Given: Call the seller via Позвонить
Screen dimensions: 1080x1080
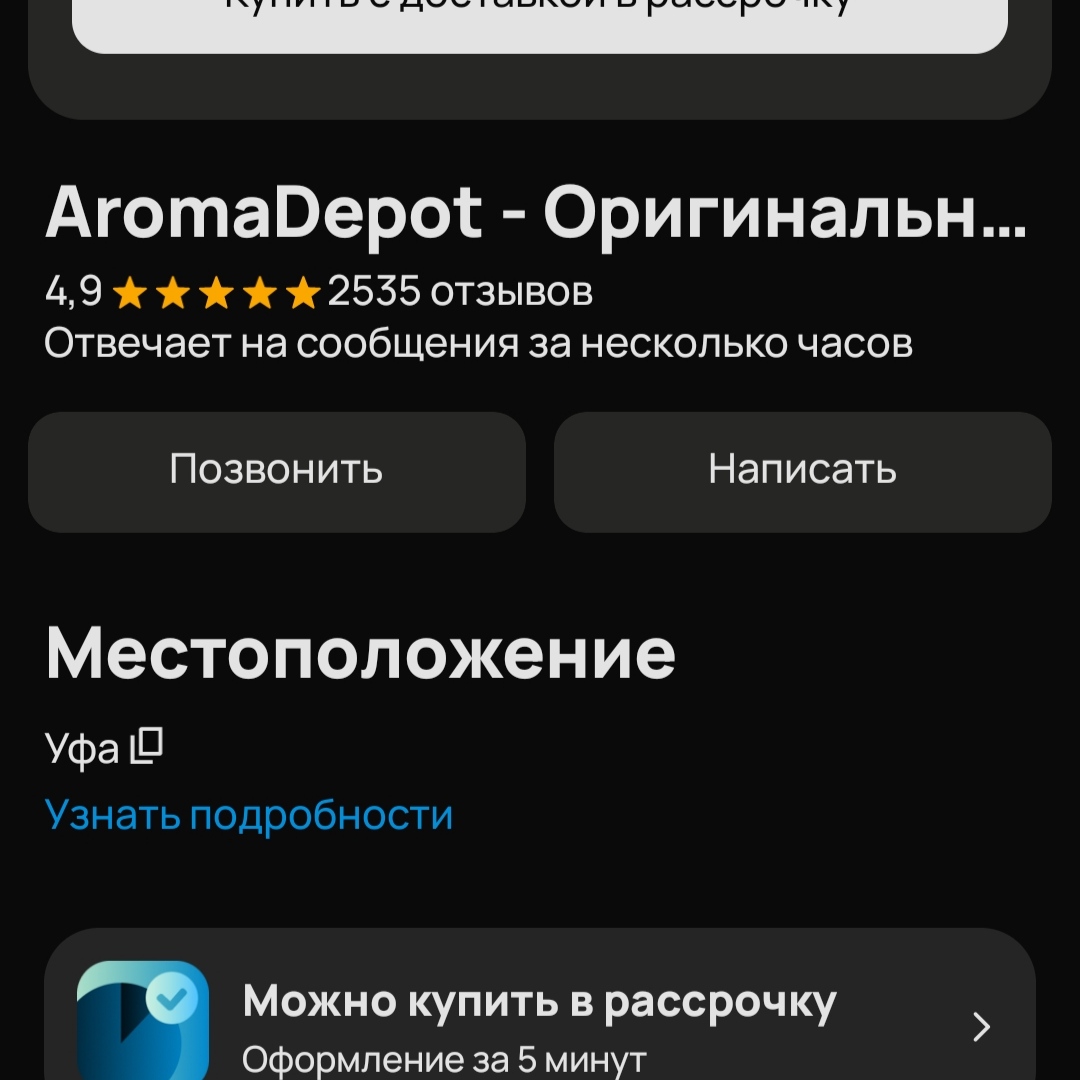Looking at the screenshot, I should click(x=277, y=471).
